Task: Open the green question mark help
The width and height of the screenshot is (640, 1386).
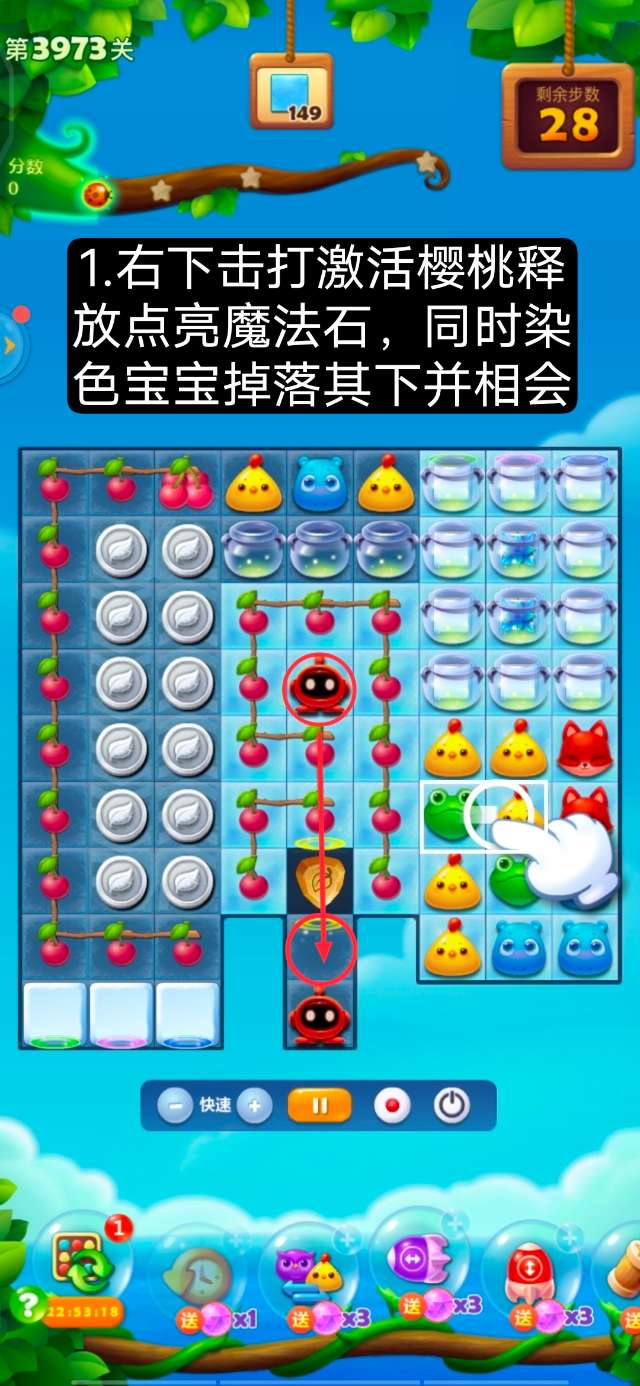Action: point(22,1304)
